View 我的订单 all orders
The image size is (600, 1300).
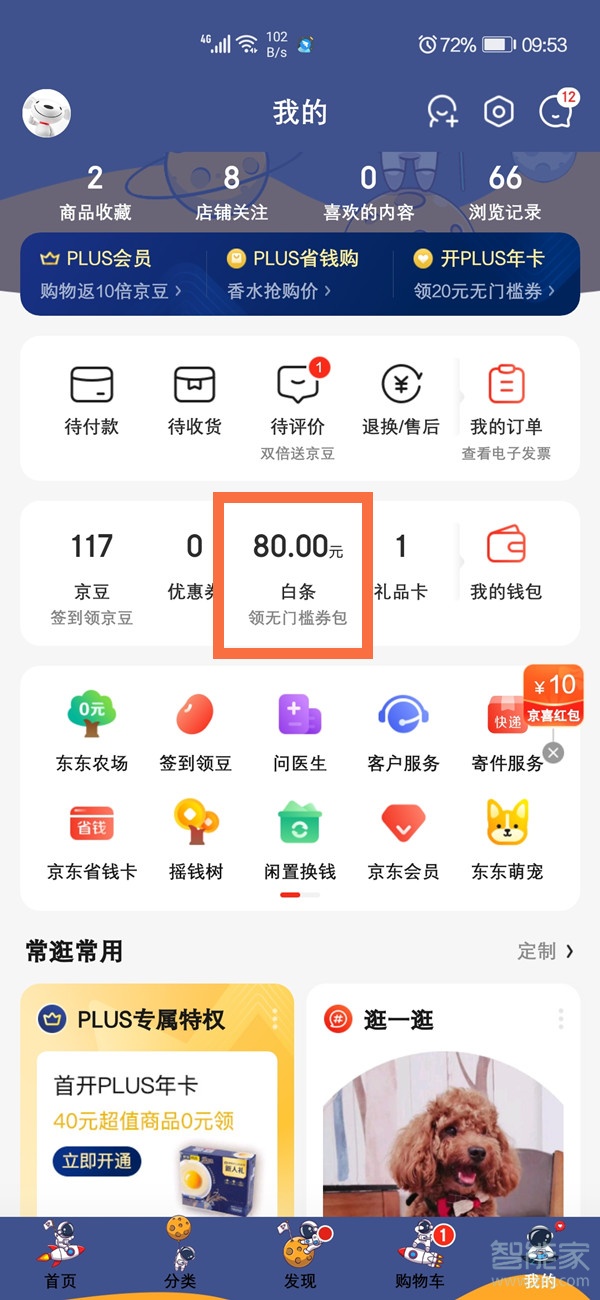point(506,400)
